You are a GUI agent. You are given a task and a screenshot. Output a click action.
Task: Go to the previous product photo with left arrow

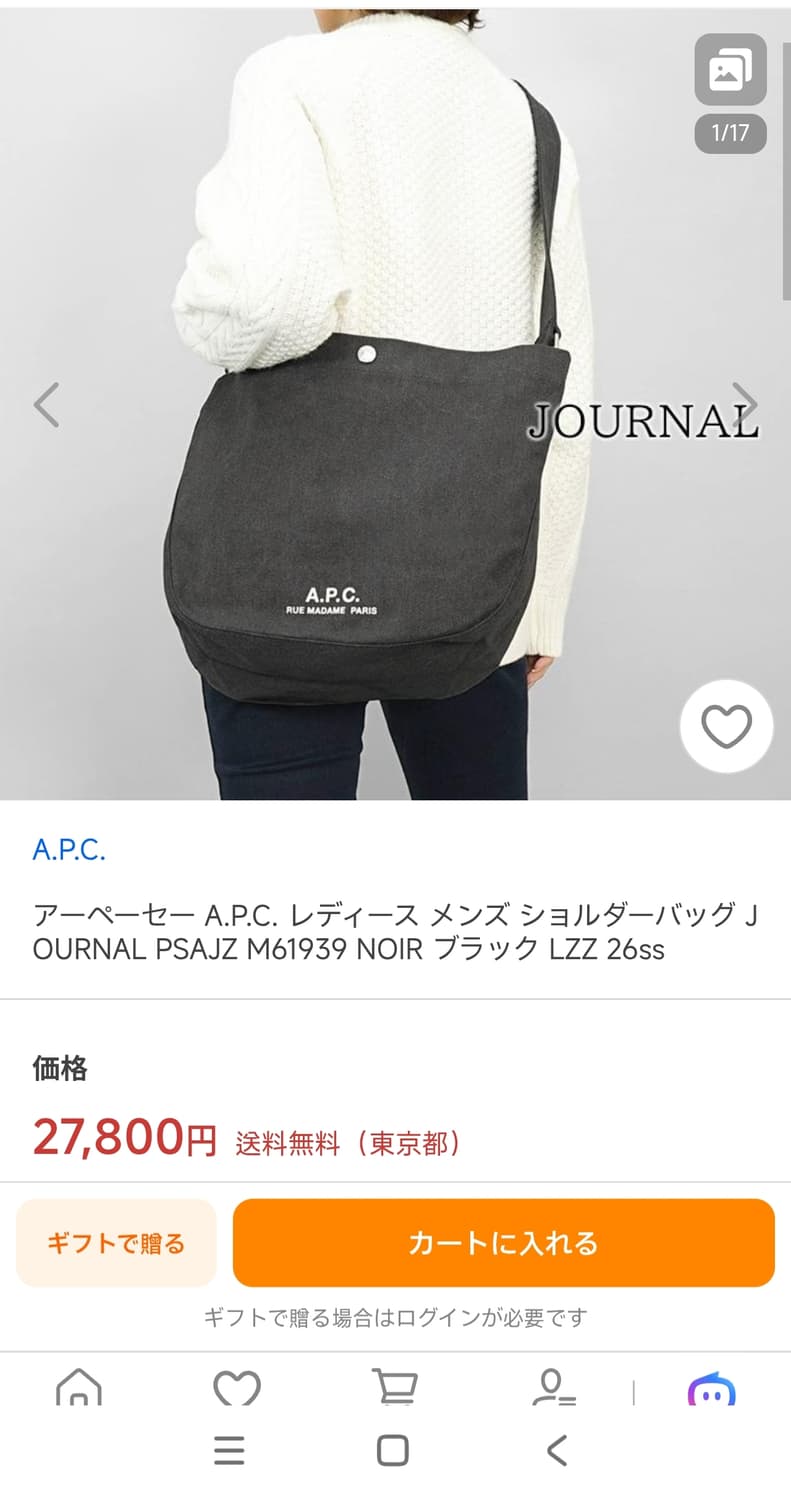pos(46,403)
